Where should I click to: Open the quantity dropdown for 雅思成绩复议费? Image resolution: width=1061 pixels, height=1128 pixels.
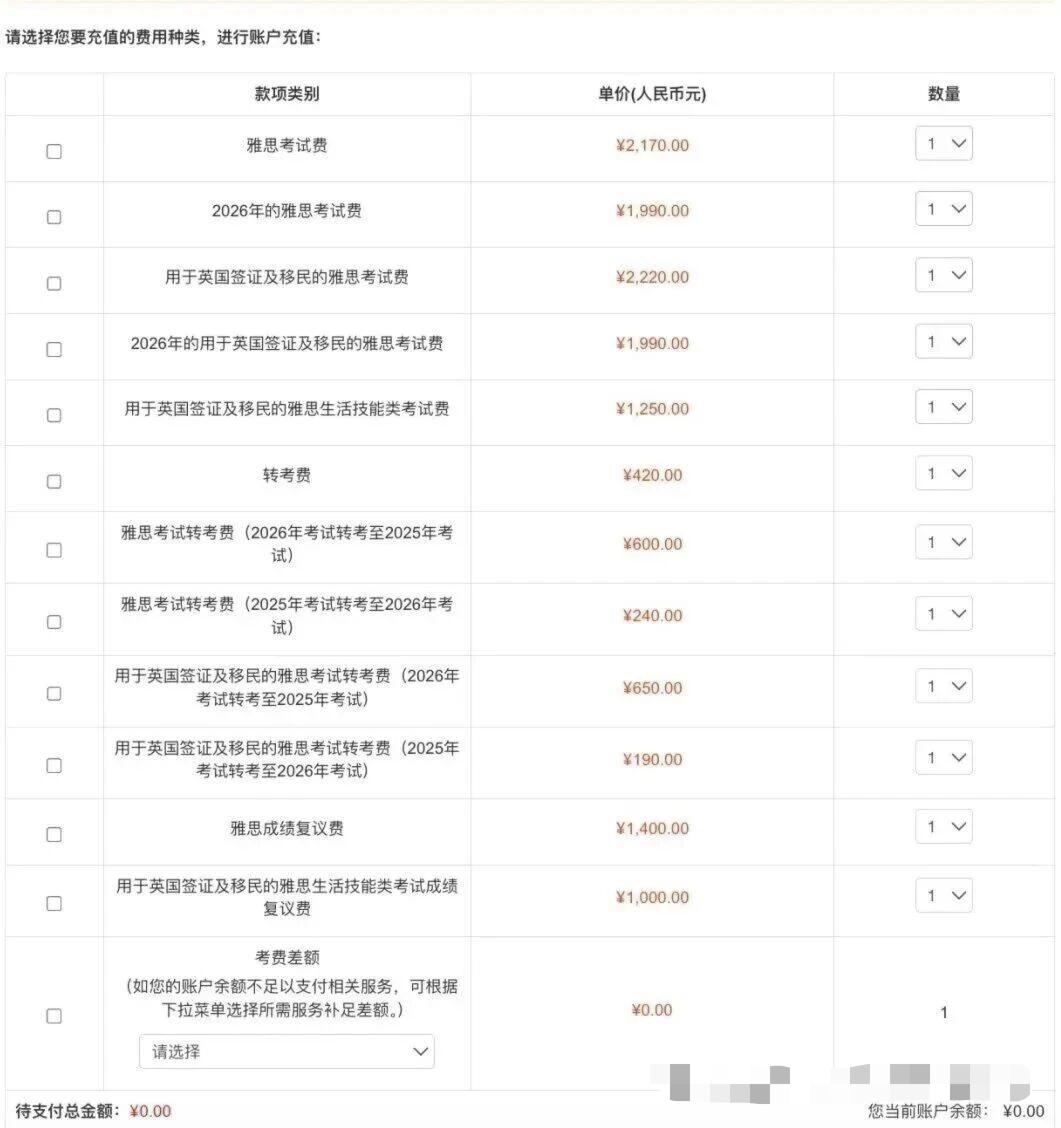click(944, 826)
